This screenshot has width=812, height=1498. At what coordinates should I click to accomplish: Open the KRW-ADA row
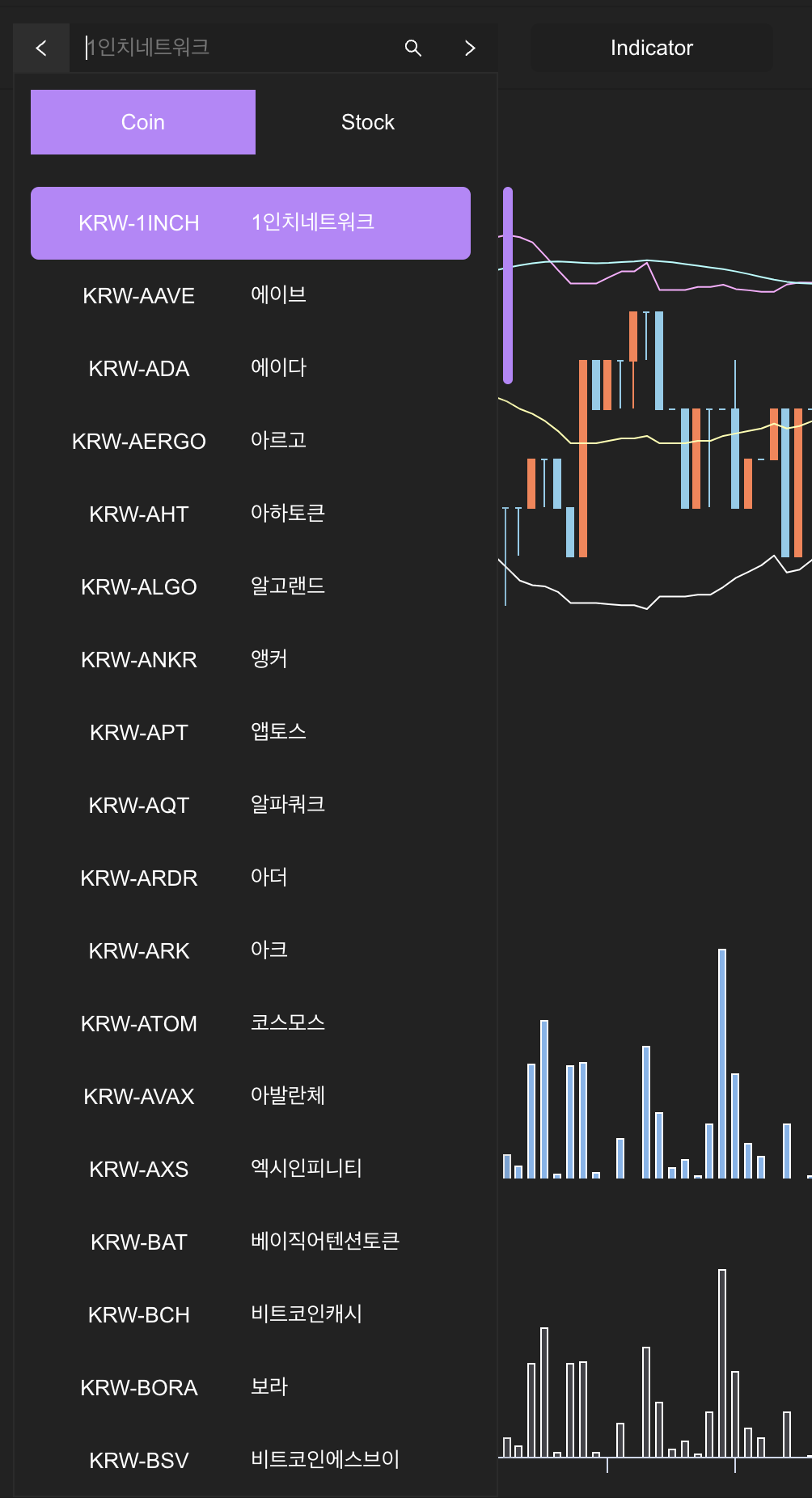pyautogui.click(x=251, y=369)
